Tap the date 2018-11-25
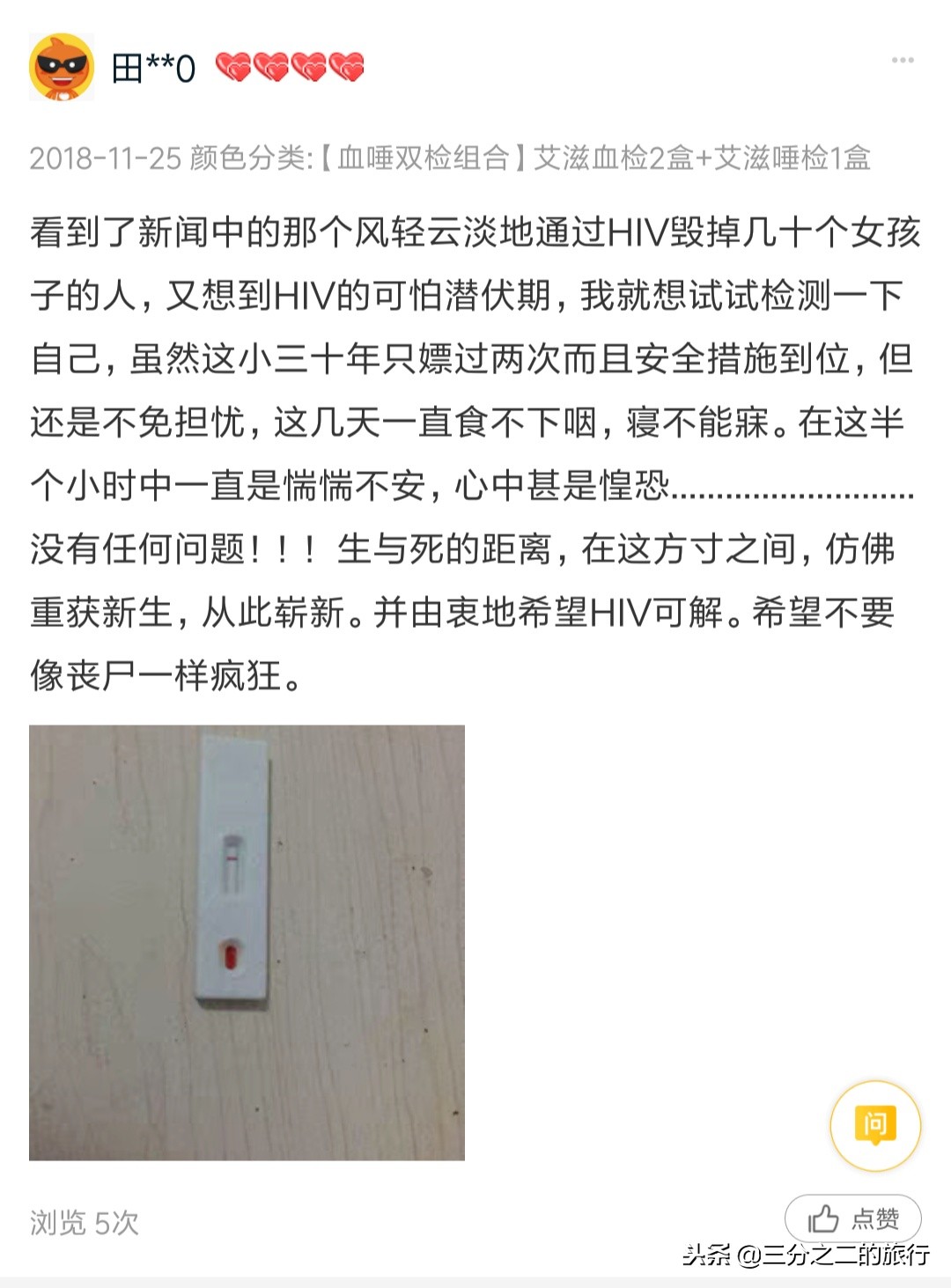951x1288 pixels. click(x=104, y=158)
